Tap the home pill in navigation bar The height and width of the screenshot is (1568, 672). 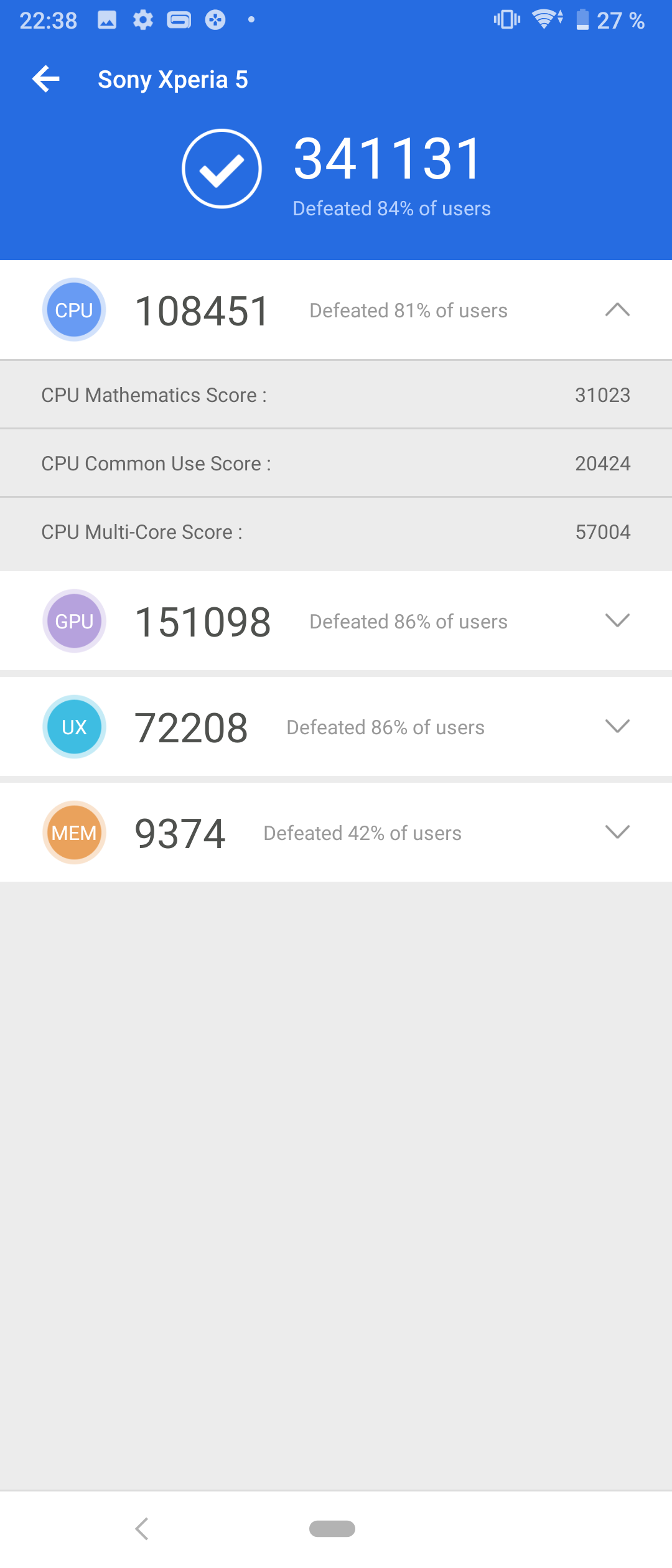click(x=332, y=1528)
